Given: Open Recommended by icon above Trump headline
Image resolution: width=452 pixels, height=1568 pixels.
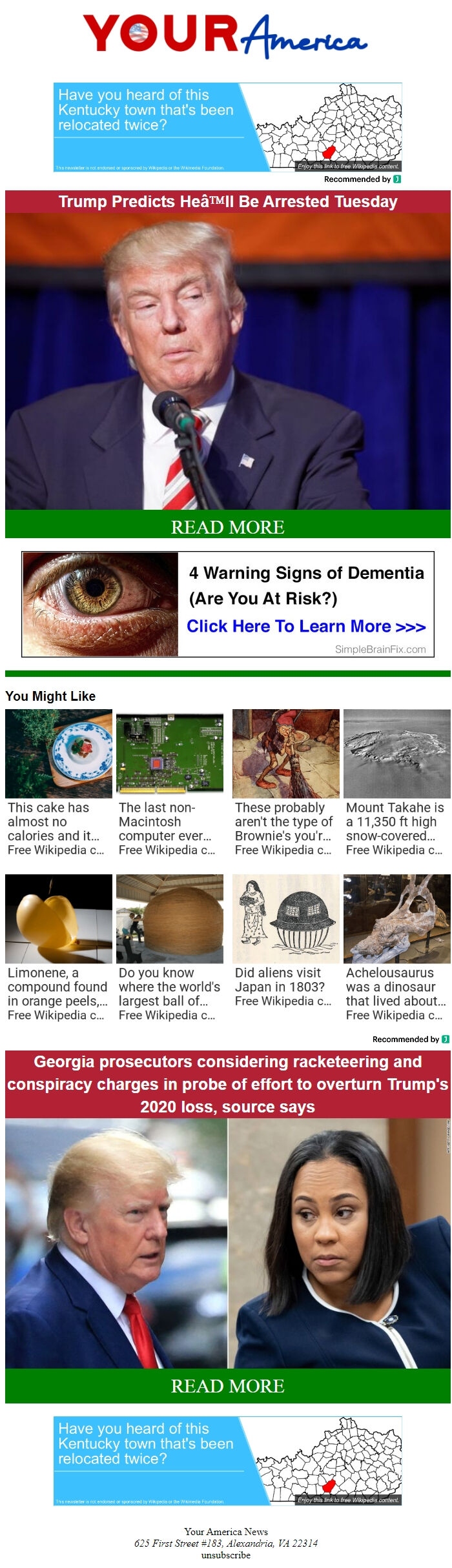Looking at the screenshot, I should tap(397, 179).
